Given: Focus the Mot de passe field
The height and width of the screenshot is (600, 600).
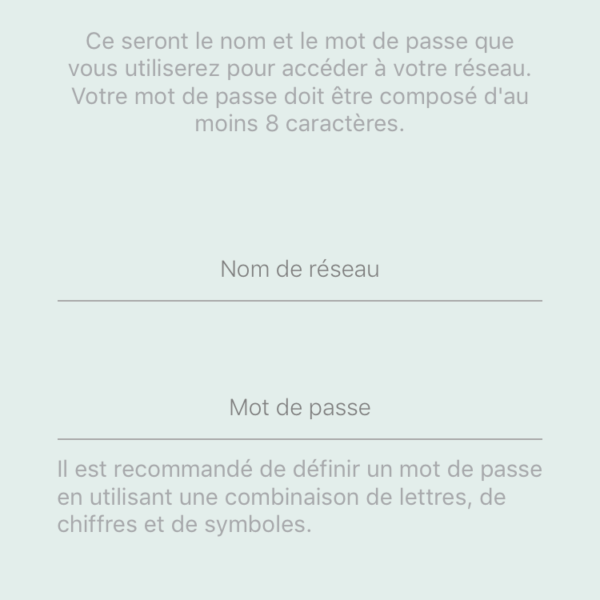Looking at the screenshot, I should 300,409.
